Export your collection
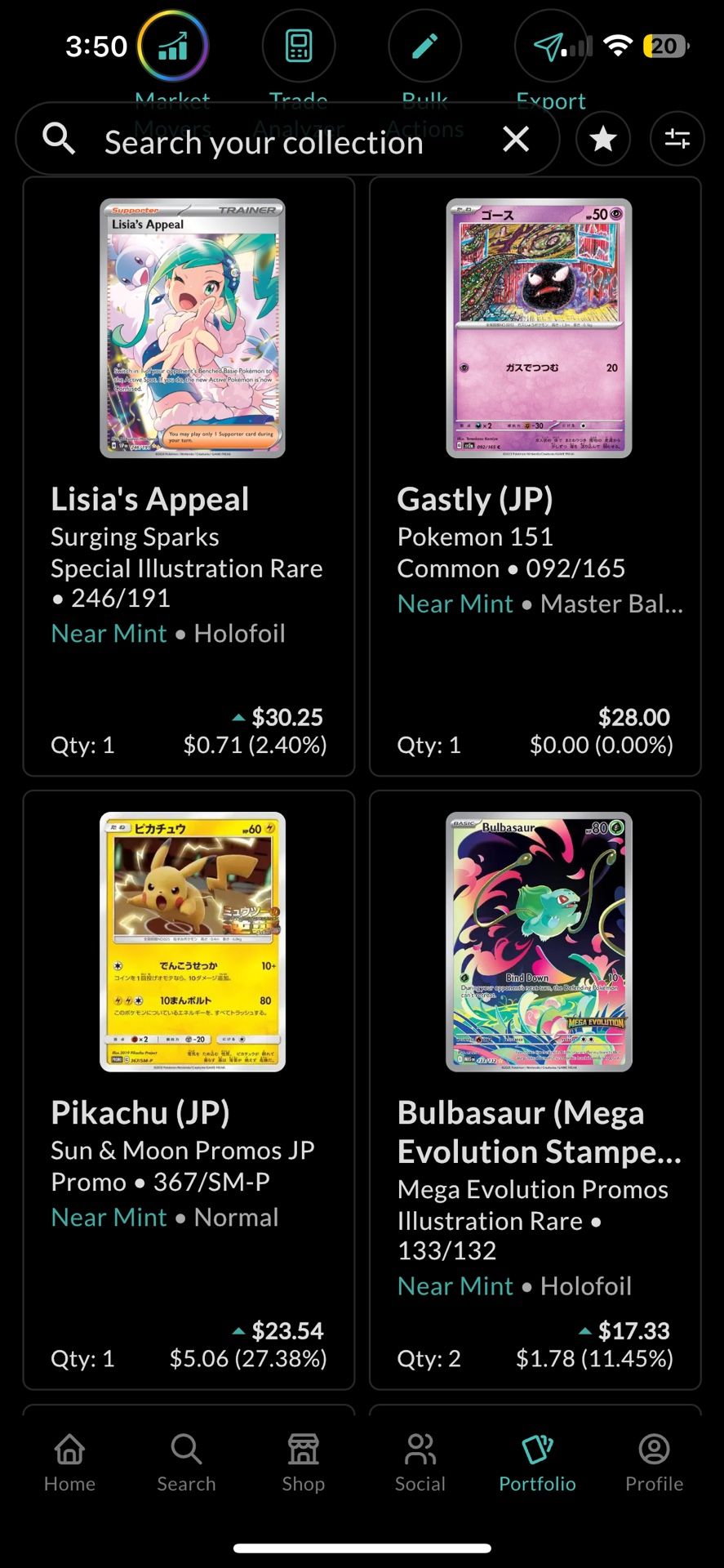The width and height of the screenshot is (724, 1568). pos(551,47)
